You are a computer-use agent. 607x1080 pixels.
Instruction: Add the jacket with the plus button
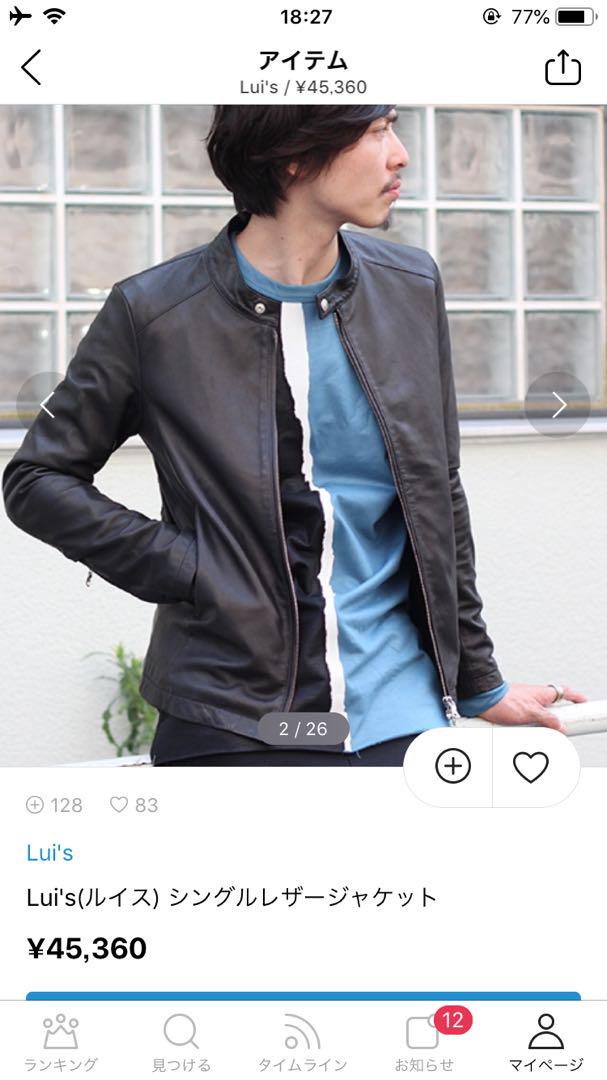[x=453, y=767]
